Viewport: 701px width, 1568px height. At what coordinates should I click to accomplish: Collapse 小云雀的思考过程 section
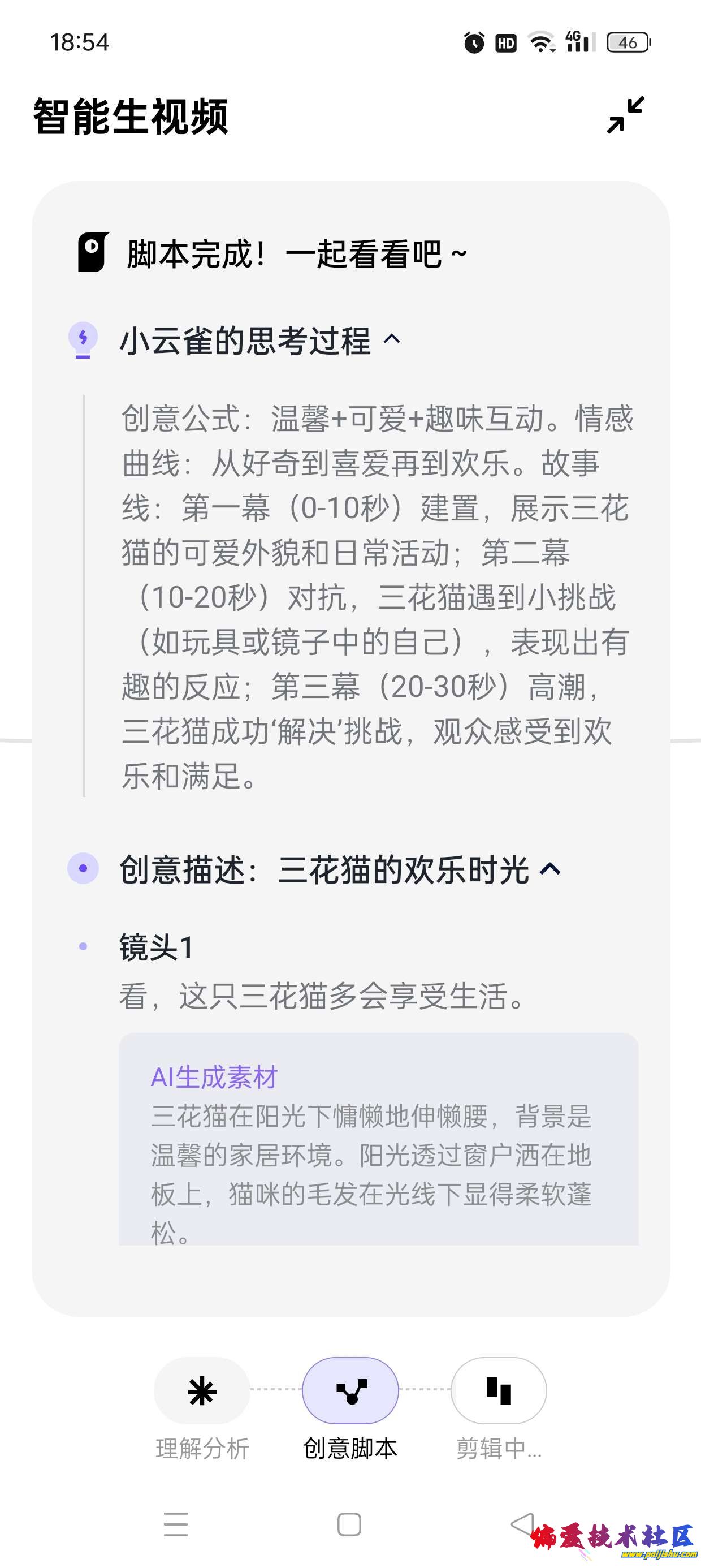[x=392, y=339]
